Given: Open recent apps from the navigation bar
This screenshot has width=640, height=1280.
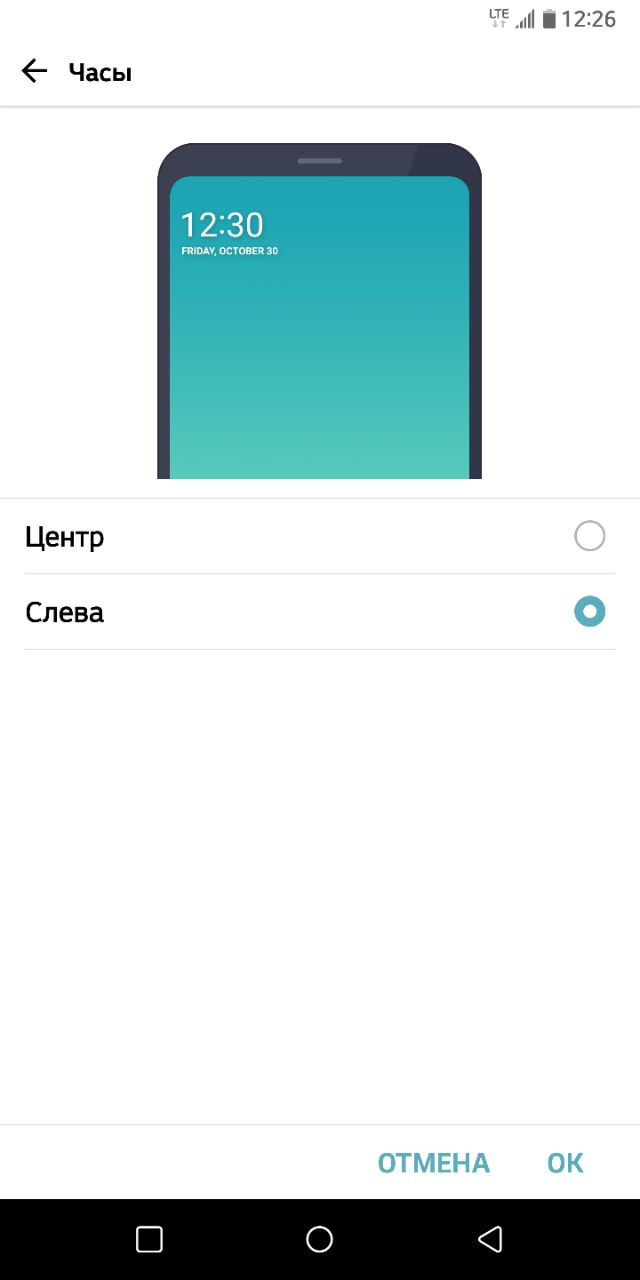Looking at the screenshot, I should click(149, 1240).
